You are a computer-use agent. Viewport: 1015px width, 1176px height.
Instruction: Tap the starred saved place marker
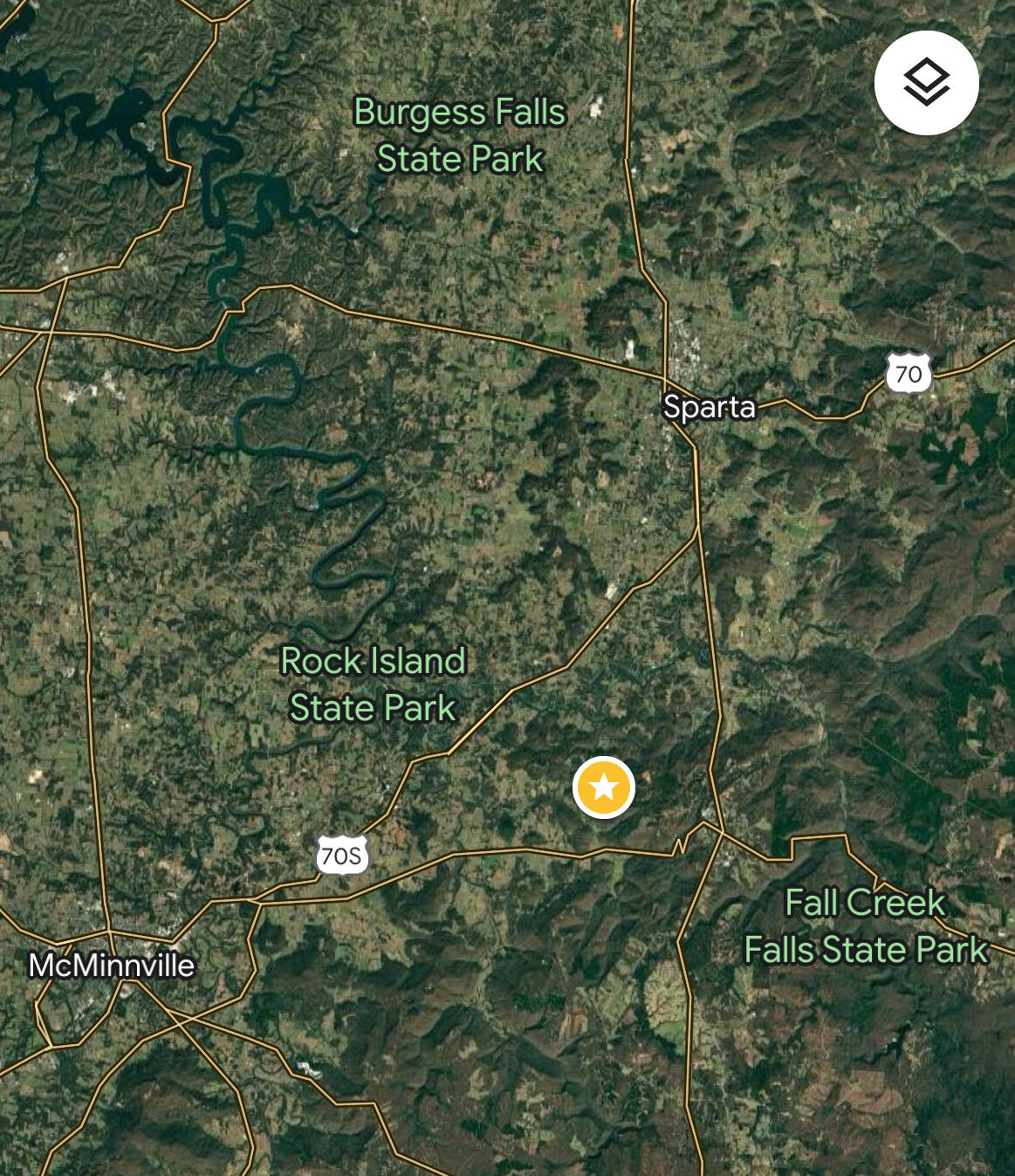[x=603, y=787]
